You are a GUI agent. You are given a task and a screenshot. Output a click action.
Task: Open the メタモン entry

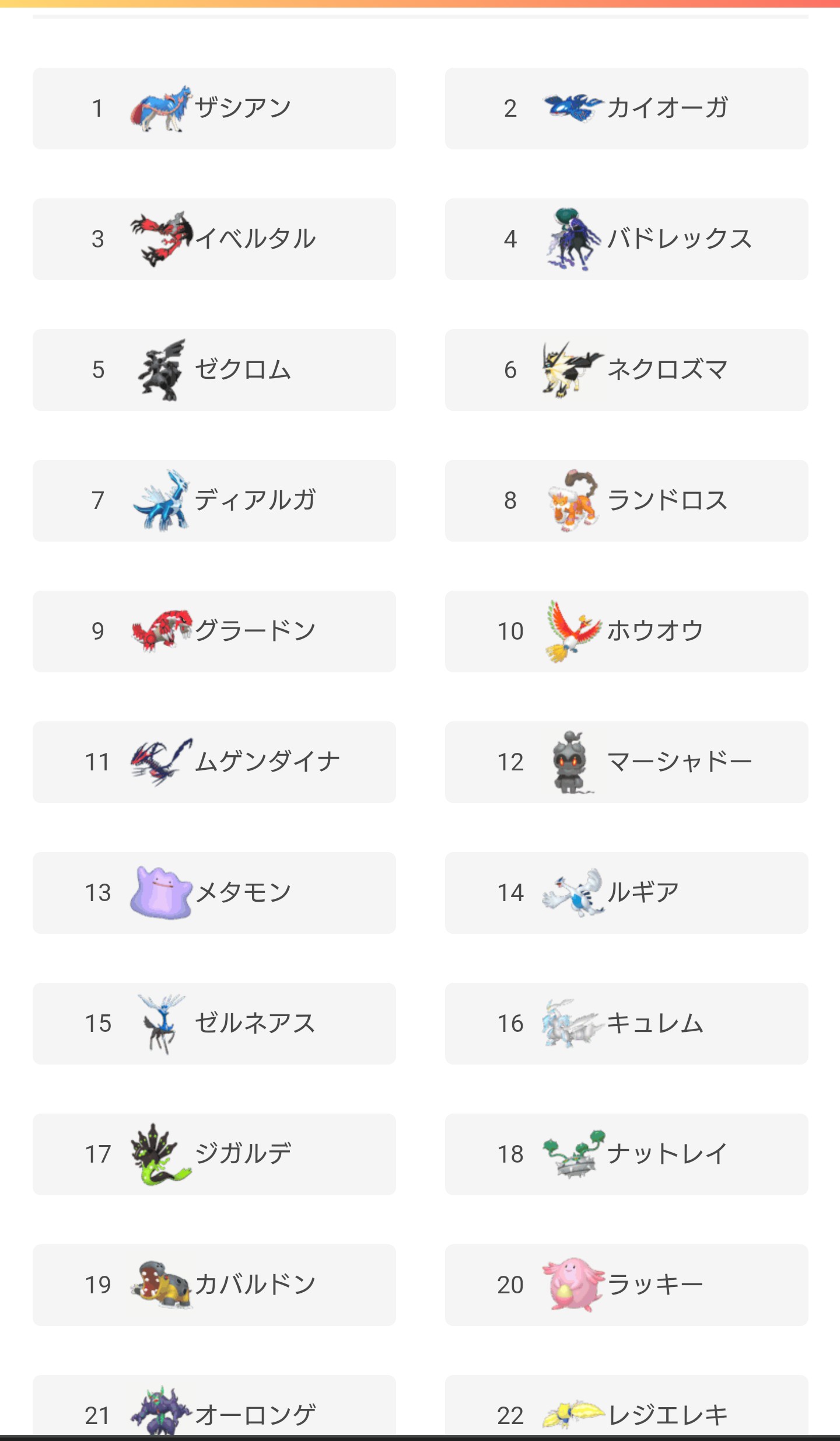coord(214,893)
